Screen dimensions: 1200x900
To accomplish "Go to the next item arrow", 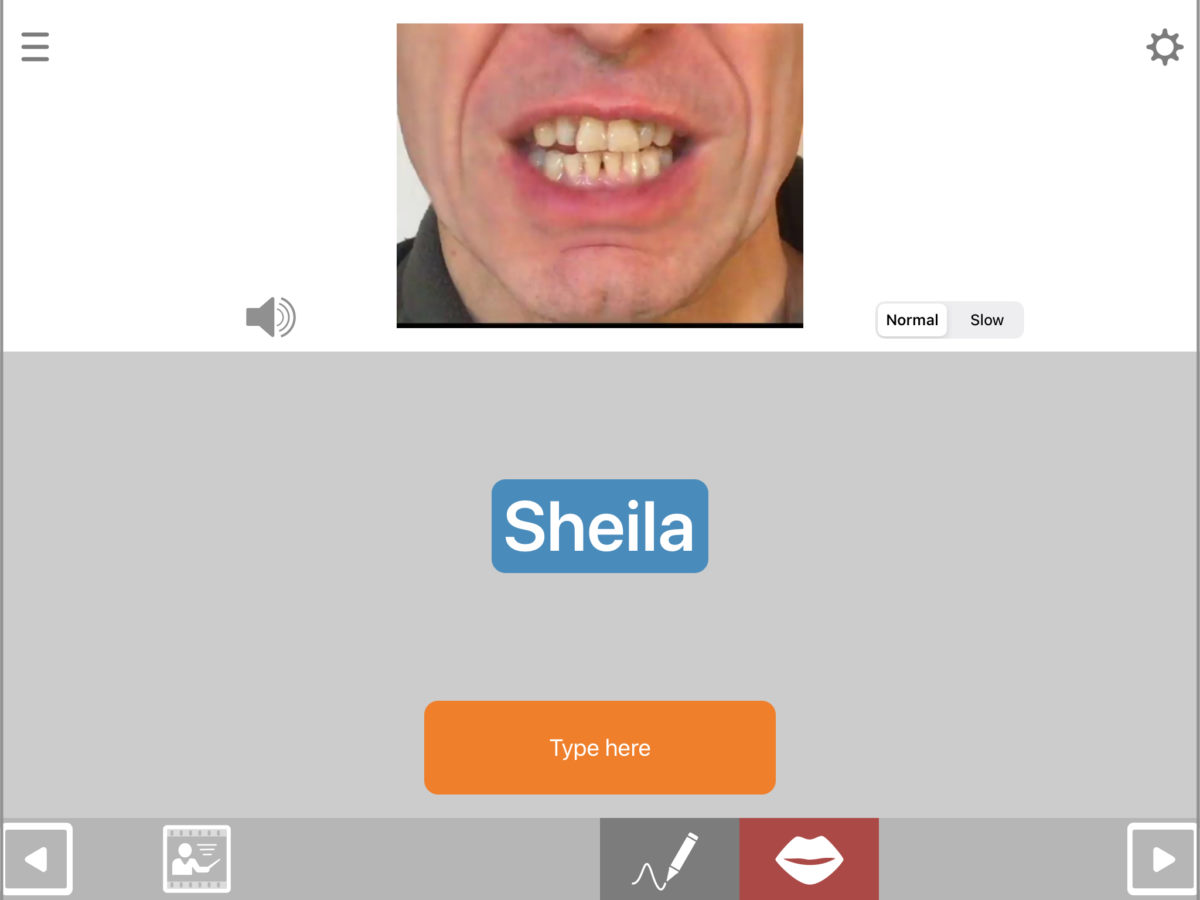I will pyautogui.click(x=1162, y=859).
